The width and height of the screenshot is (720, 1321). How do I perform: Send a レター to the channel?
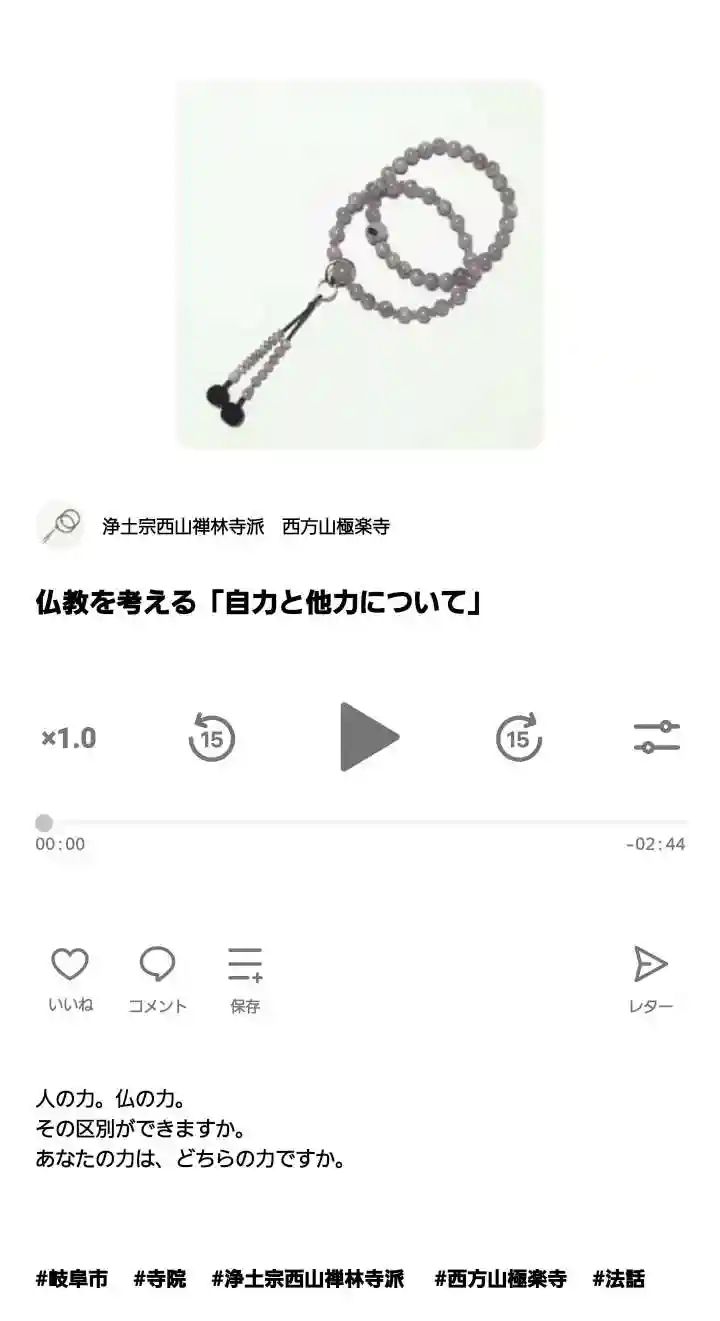pyautogui.click(x=650, y=979)
